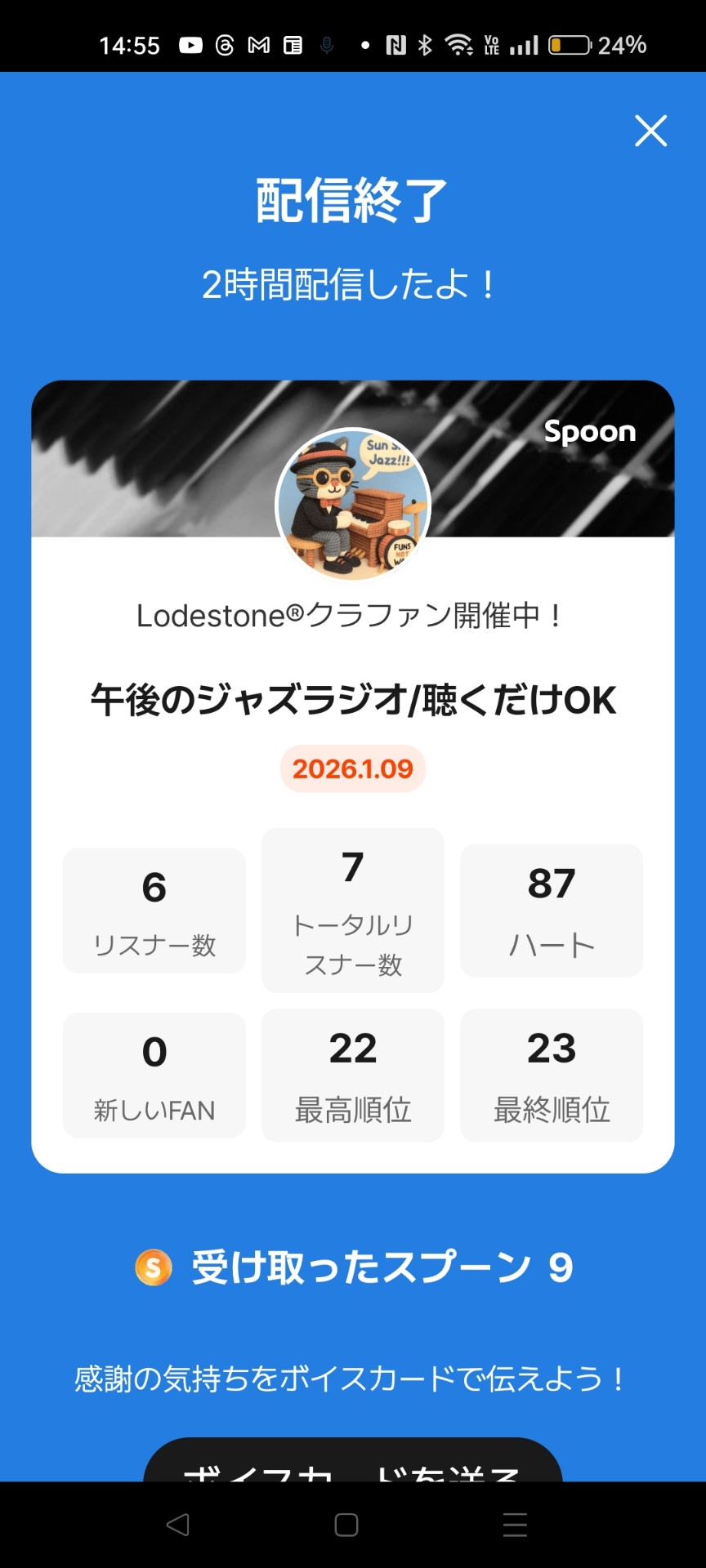The width and height of the screenshot is (706, 1568).
Task: Tap the 新しいFAN stat tile showing 0
Action: [x=154, y=1075]
